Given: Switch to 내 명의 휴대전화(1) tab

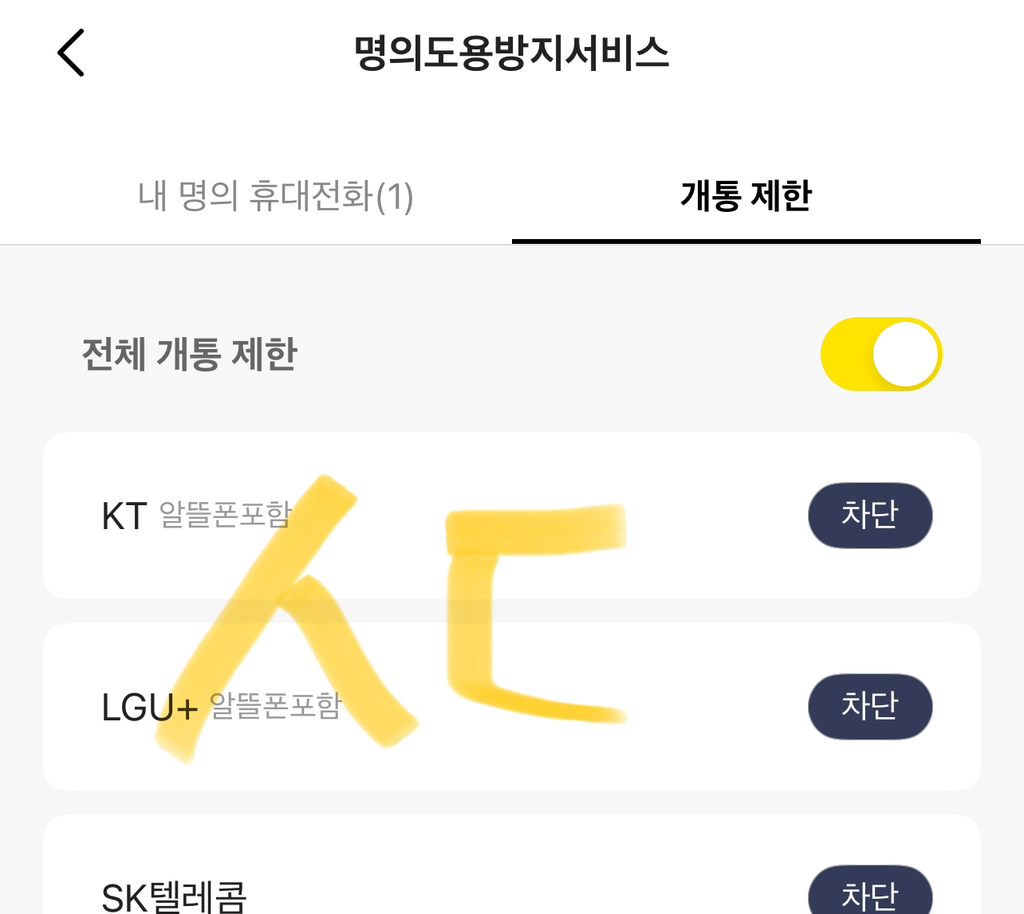Looking at the screenshot, I should [276, 197].
